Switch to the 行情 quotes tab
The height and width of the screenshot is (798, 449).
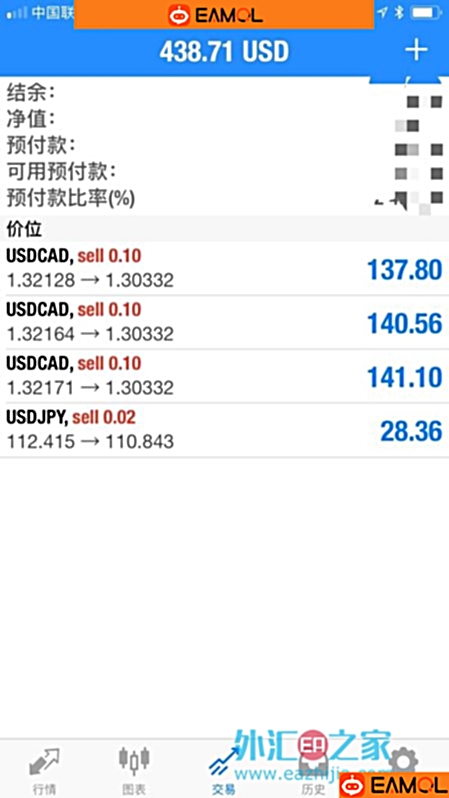[x=45, y=770]
